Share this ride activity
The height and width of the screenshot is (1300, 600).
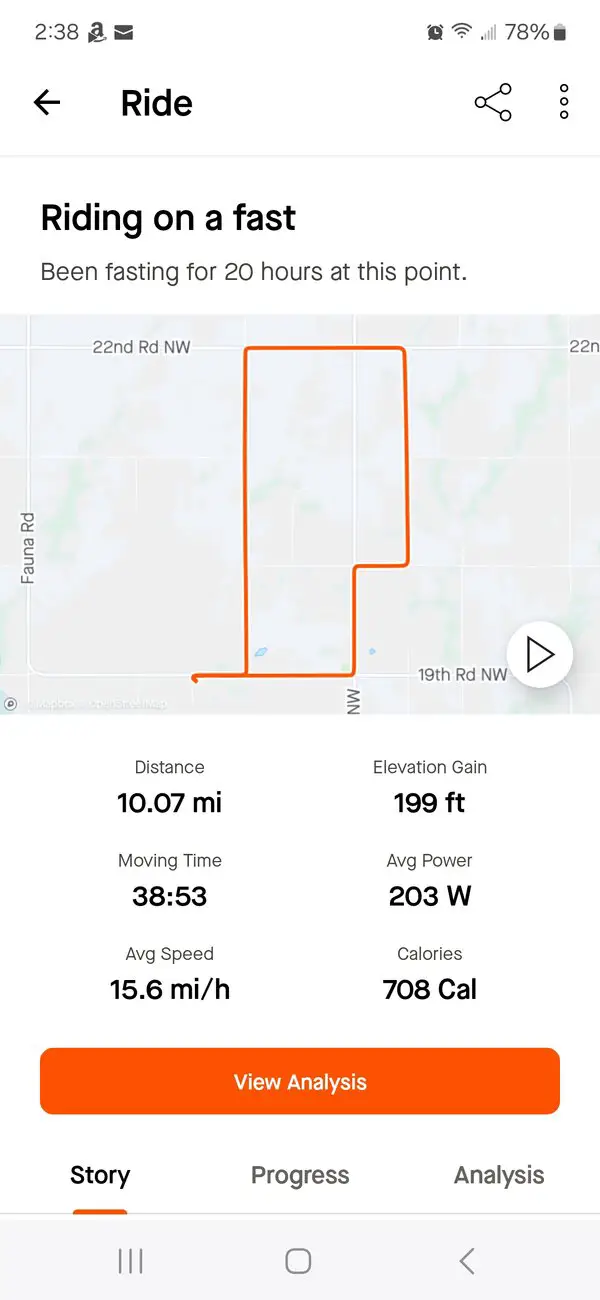tap(493, 102)
